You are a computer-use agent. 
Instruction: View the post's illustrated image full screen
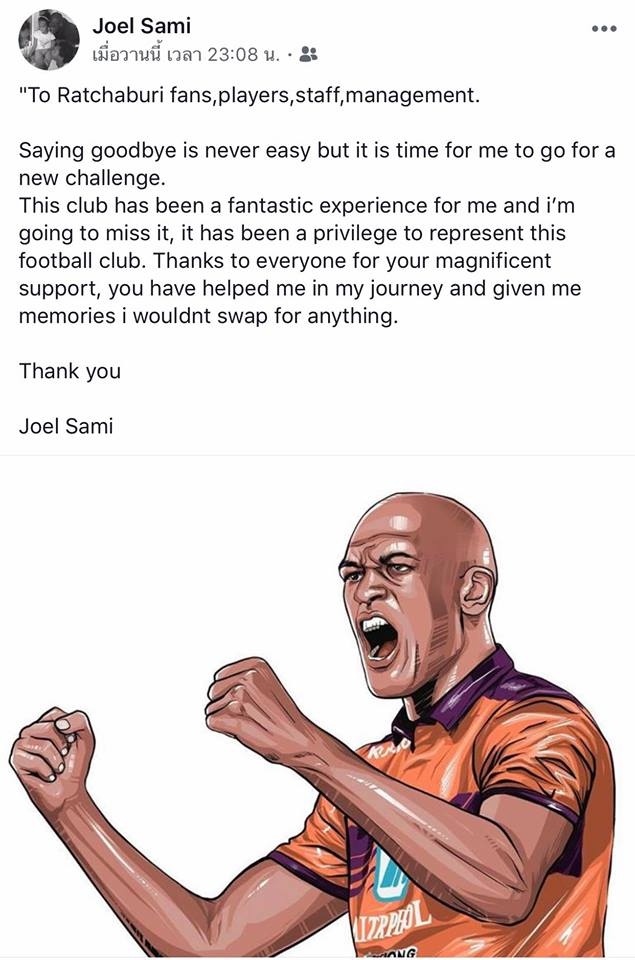click(x=317, y=710)
